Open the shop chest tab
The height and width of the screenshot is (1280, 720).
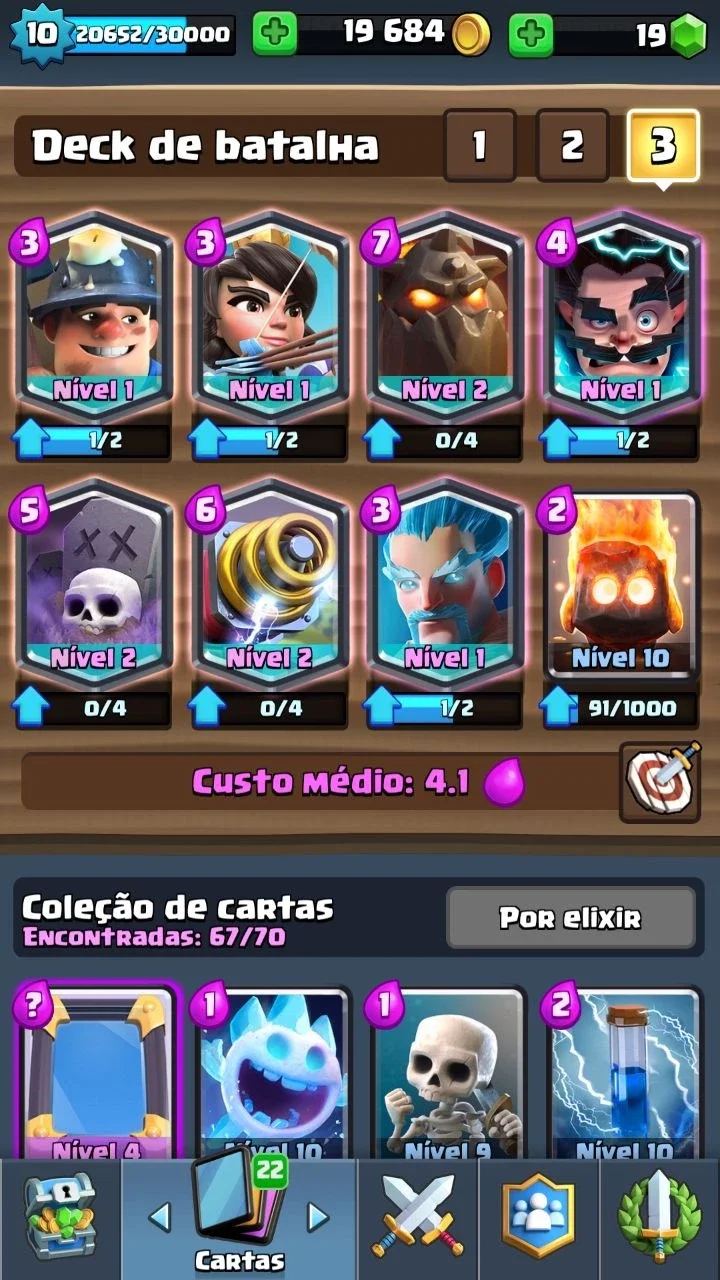[x=60, y=1216]
